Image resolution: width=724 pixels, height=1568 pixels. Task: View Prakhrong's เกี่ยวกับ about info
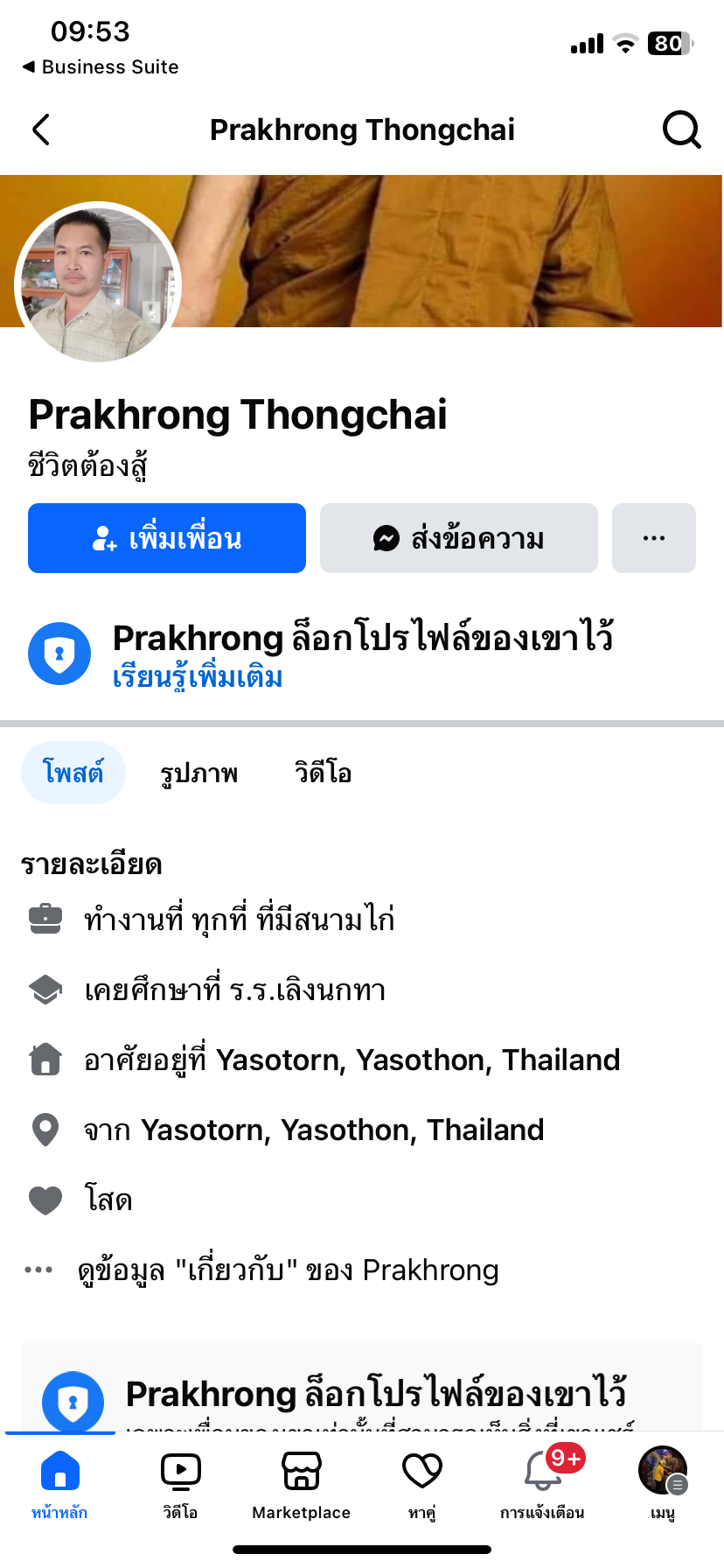point(288,1270)
